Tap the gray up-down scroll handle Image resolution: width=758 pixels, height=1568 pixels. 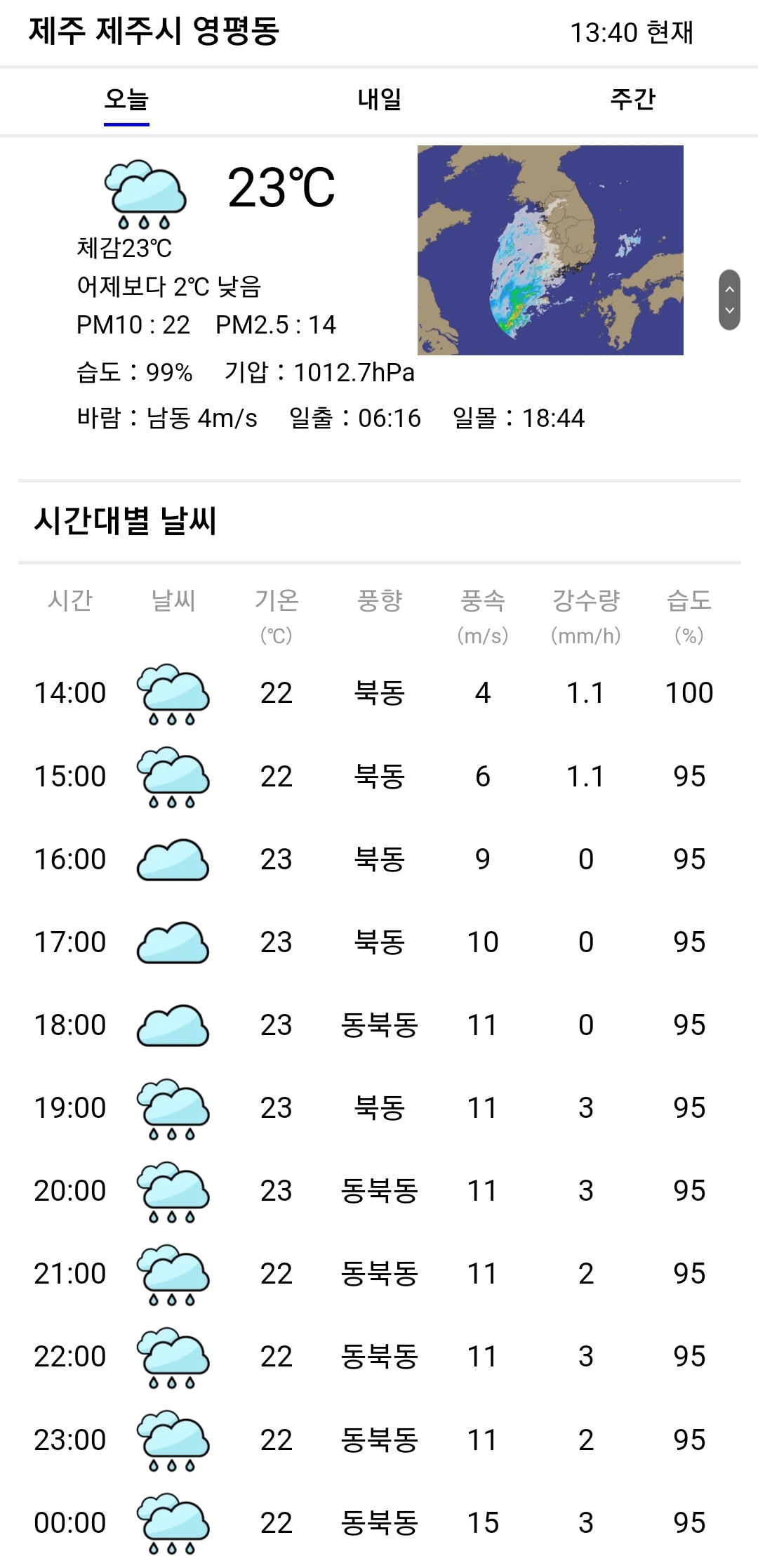[x=729, y=300]
